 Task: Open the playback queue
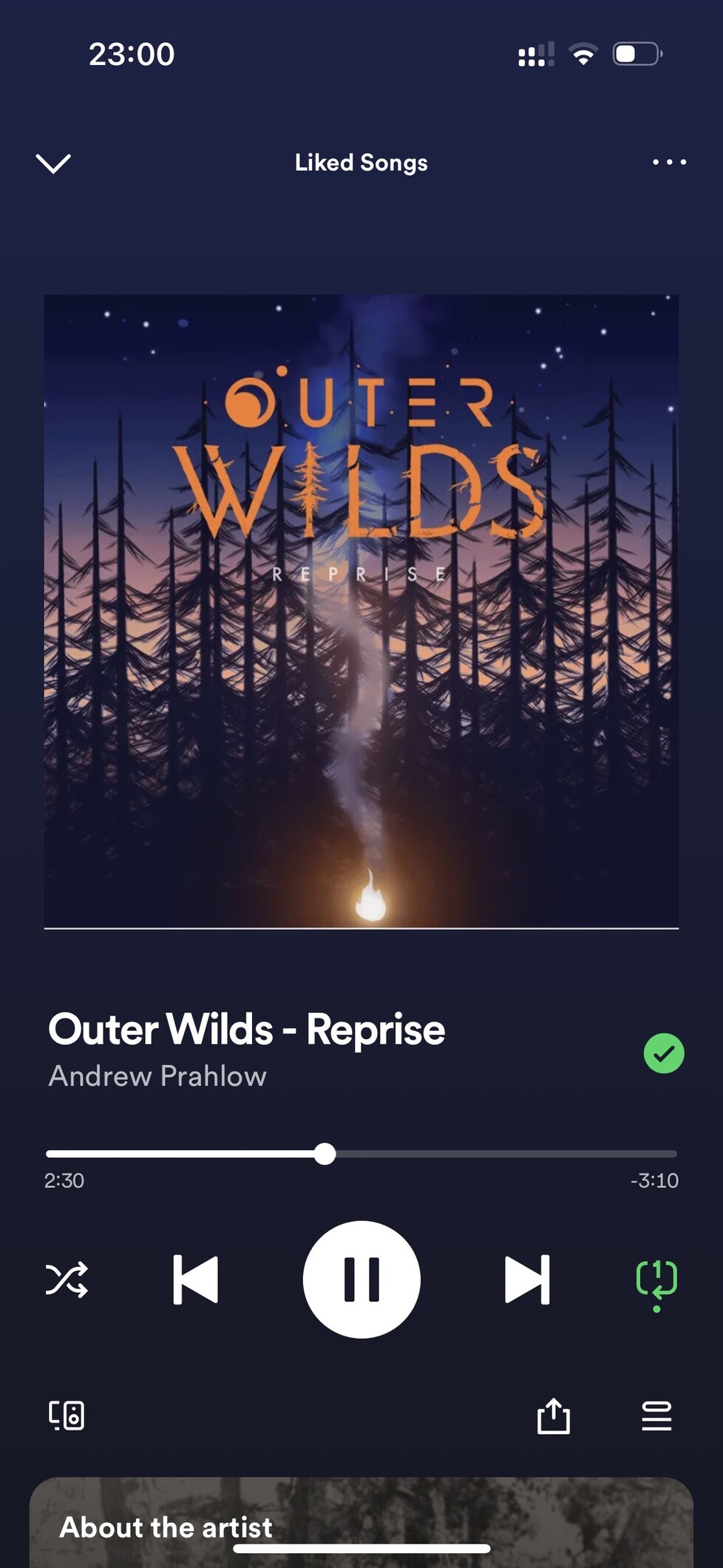point(656,1416)
